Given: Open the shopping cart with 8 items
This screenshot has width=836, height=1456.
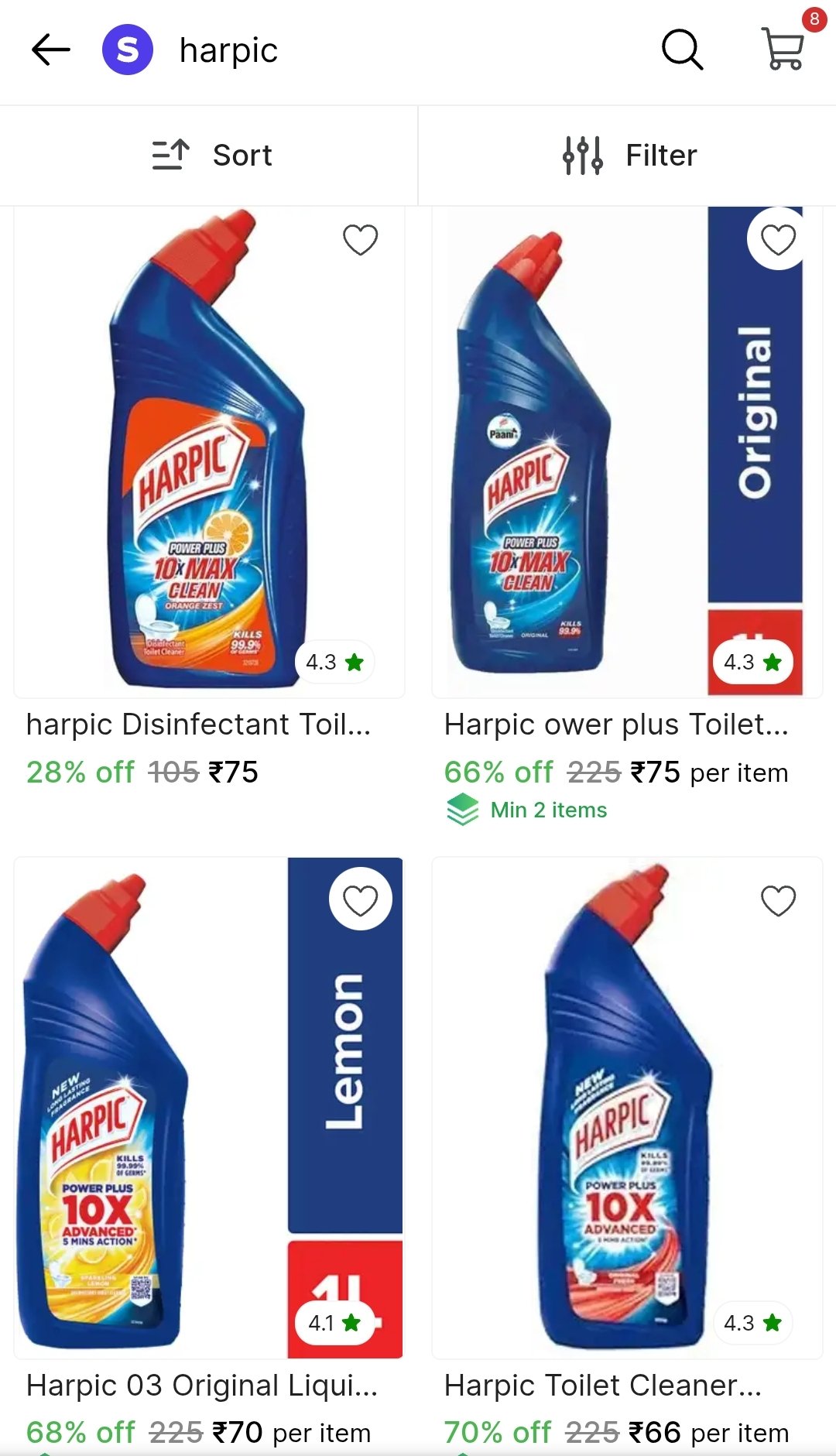Looking at the screenshot, I should 783,48.
